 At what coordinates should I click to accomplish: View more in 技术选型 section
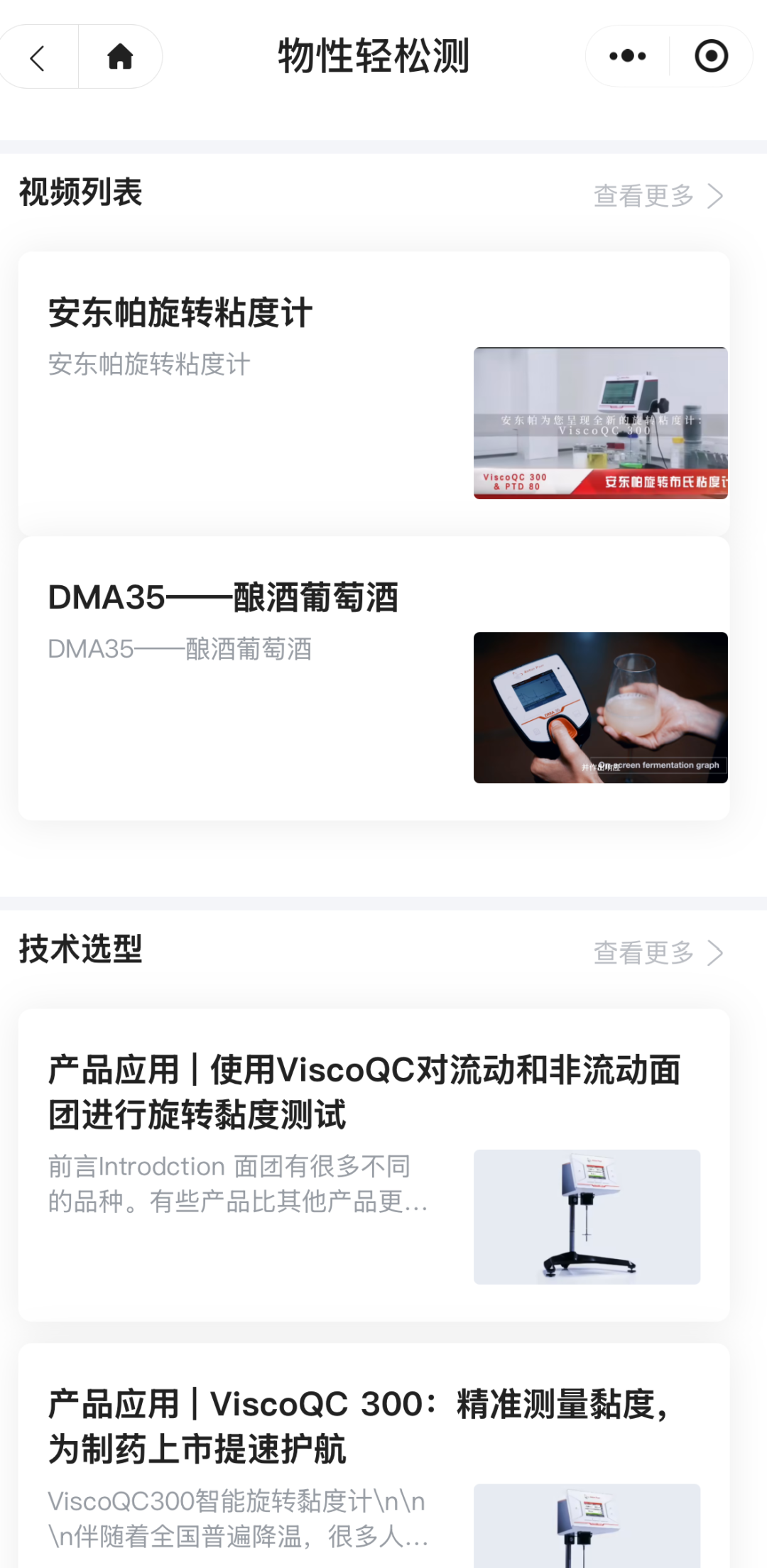pyautogui.click(x=658, y=953)
